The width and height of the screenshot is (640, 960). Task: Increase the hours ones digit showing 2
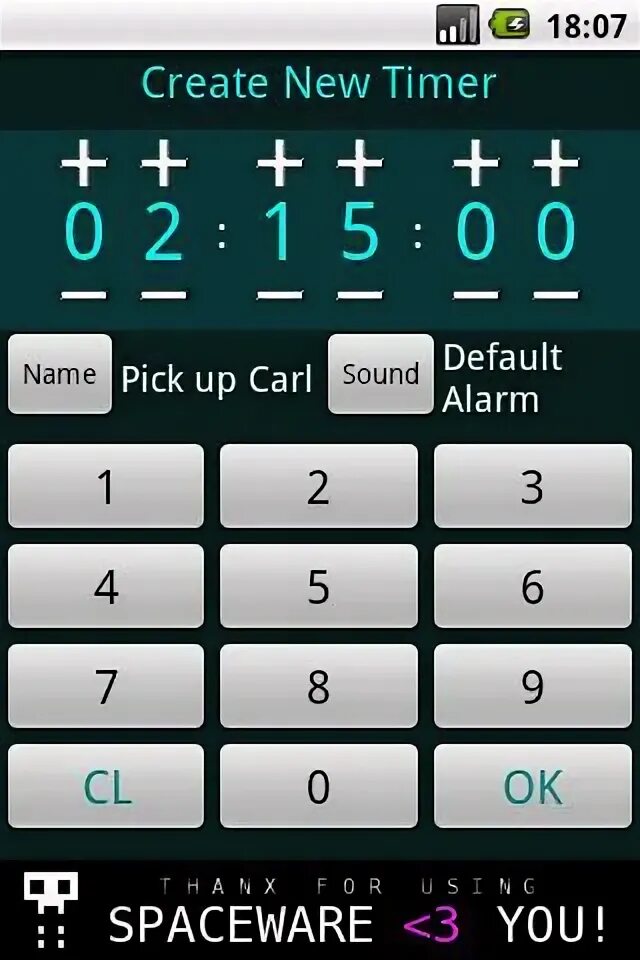[164, 164]
